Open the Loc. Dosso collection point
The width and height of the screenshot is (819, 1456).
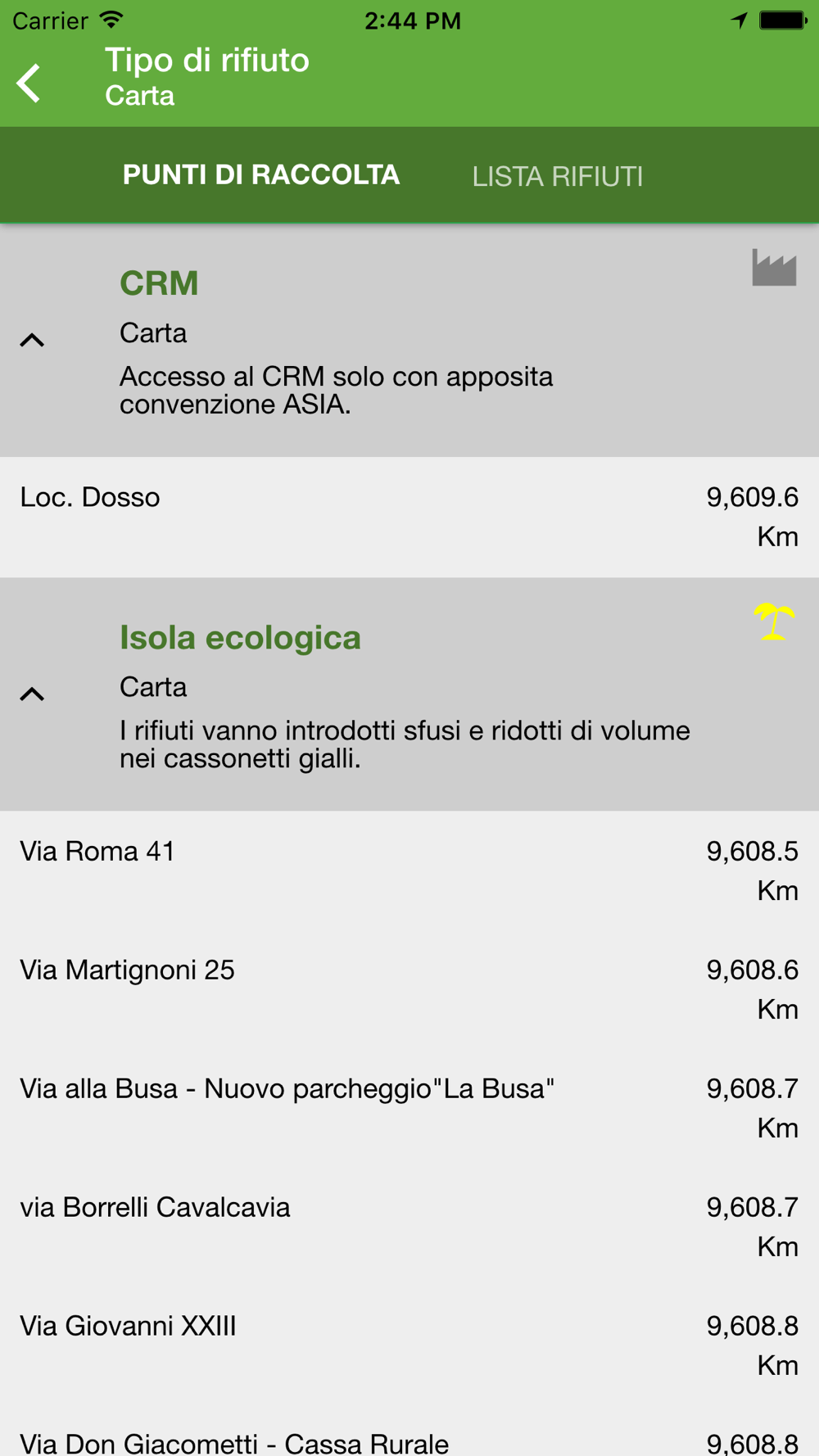(x=409, y=517)
